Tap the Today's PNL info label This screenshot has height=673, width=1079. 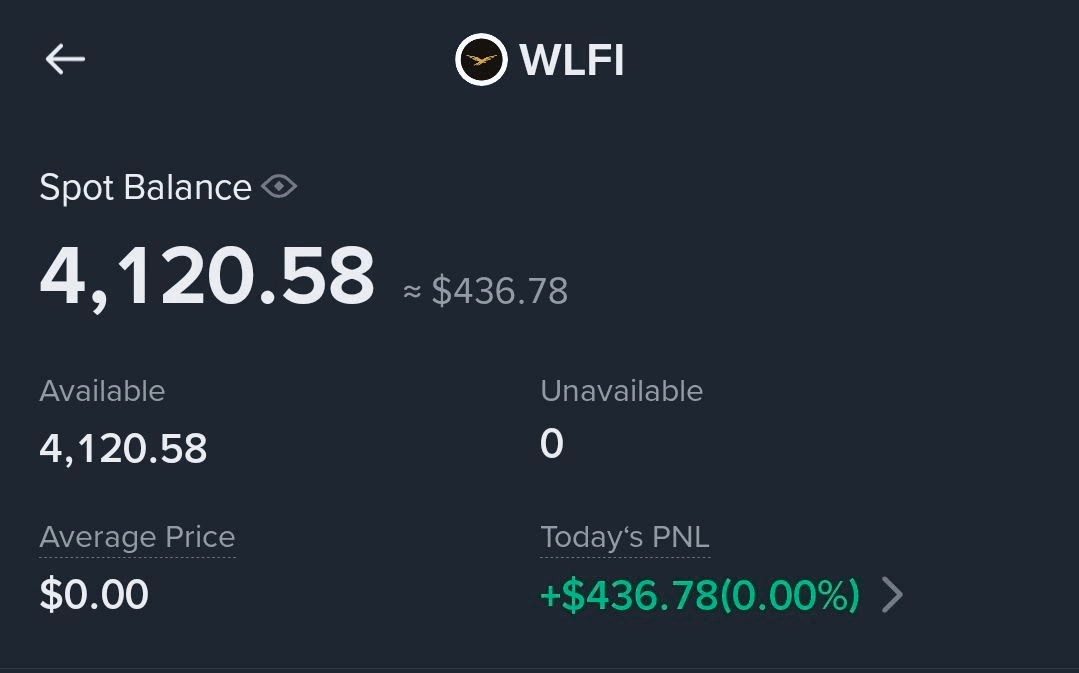pyautogui.click(x=624, y=537)
